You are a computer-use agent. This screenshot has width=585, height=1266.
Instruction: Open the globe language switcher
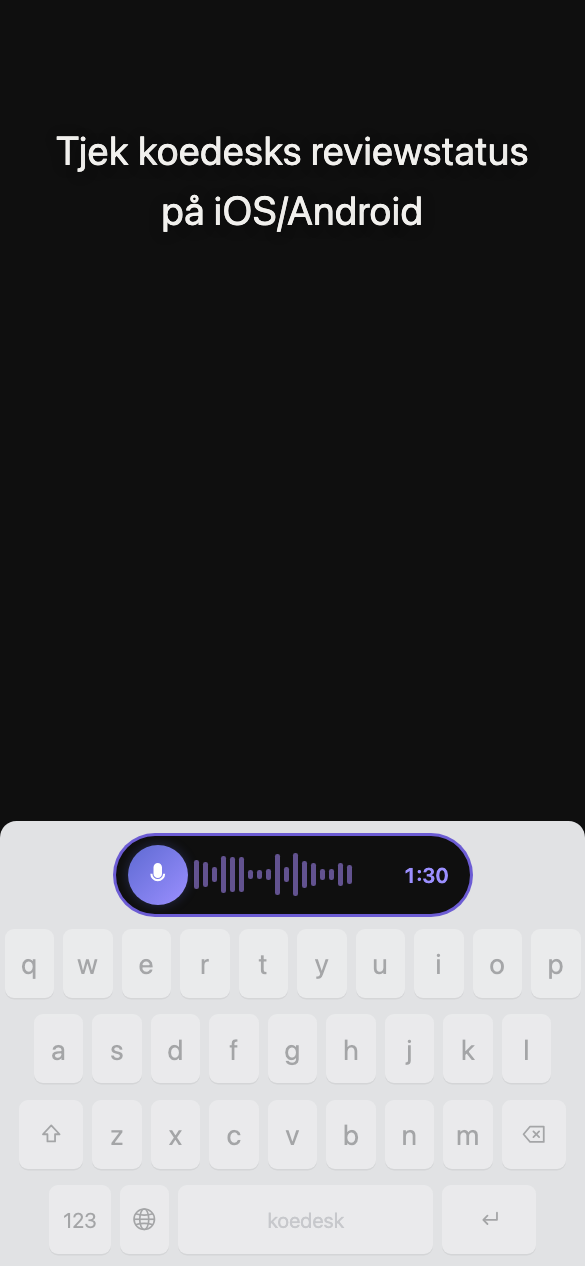[x=145, y=1220]
